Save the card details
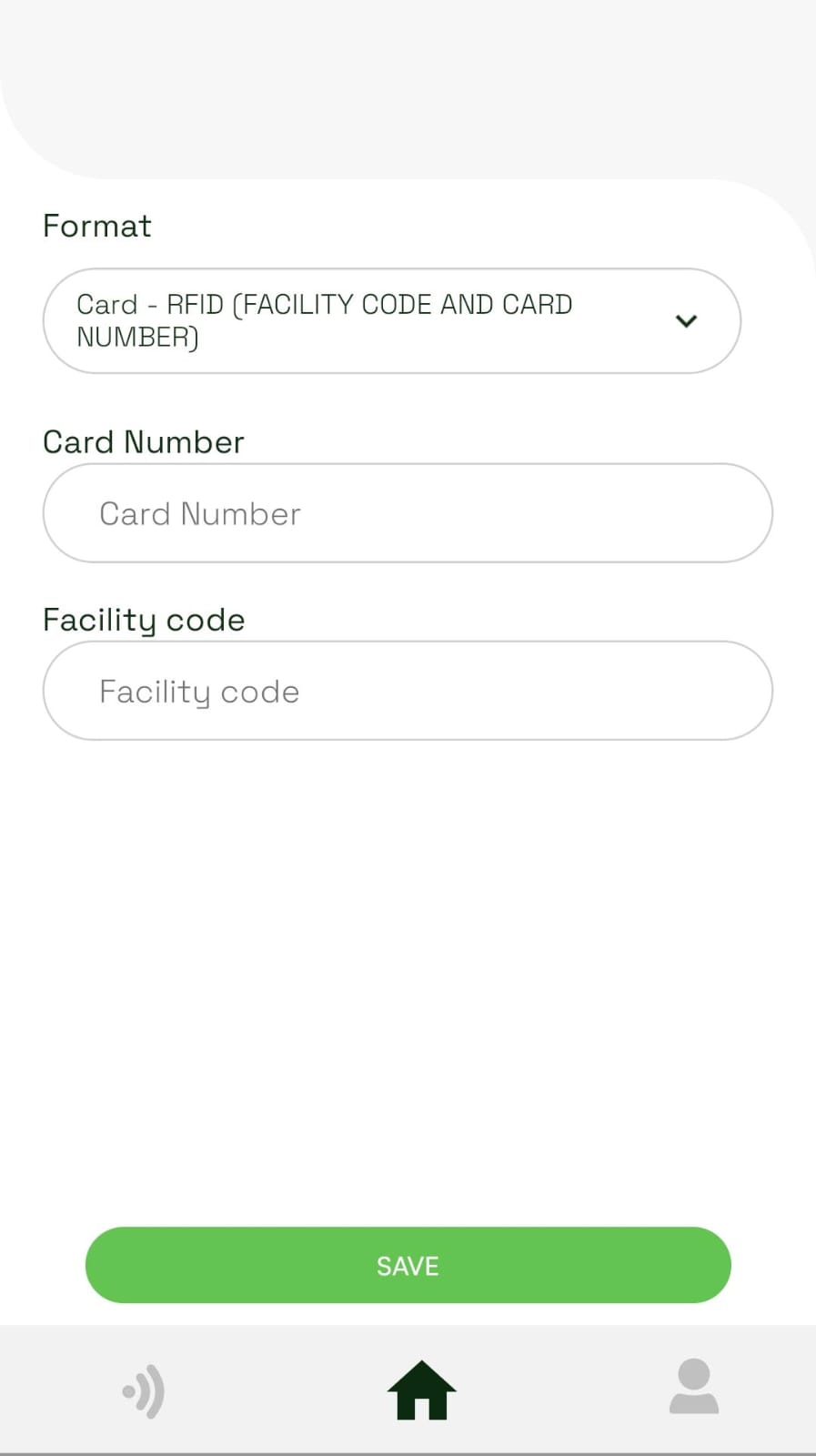This screenshot has height=1456, width=816. coord(408,1265)
